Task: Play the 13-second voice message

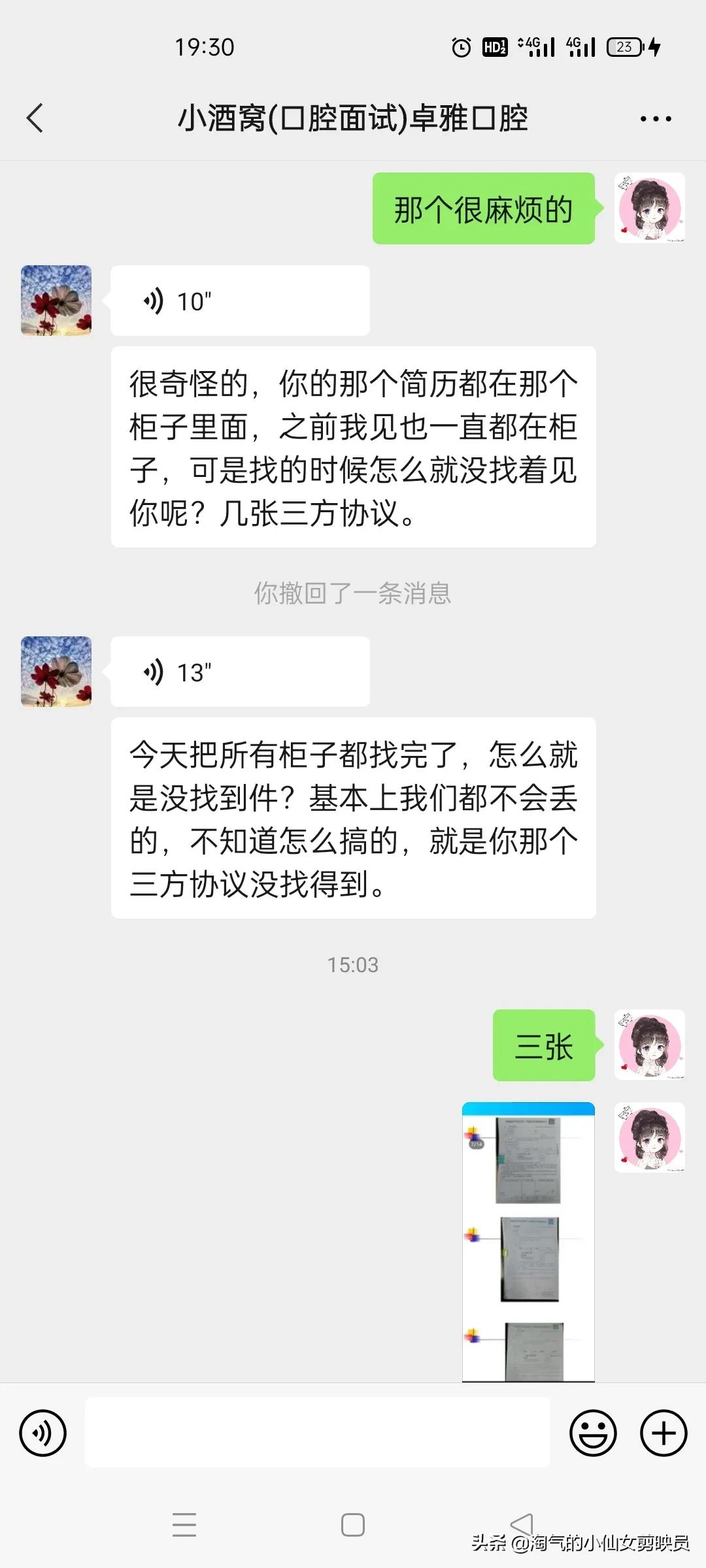Action: [x=239, y=670]
